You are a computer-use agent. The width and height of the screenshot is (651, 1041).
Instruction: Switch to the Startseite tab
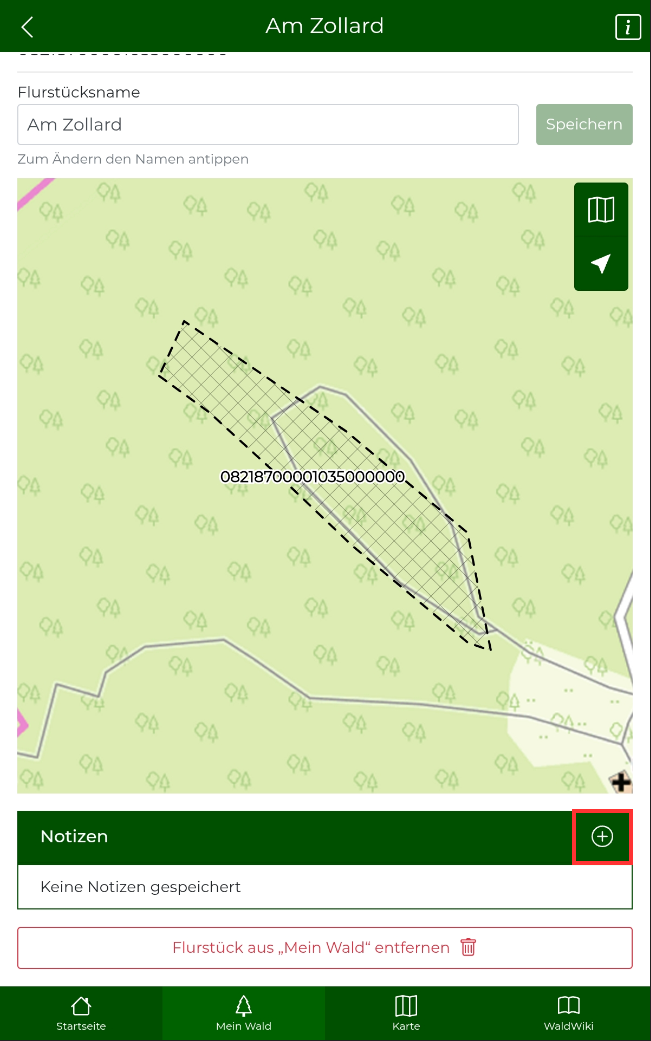coord(81,1013)
